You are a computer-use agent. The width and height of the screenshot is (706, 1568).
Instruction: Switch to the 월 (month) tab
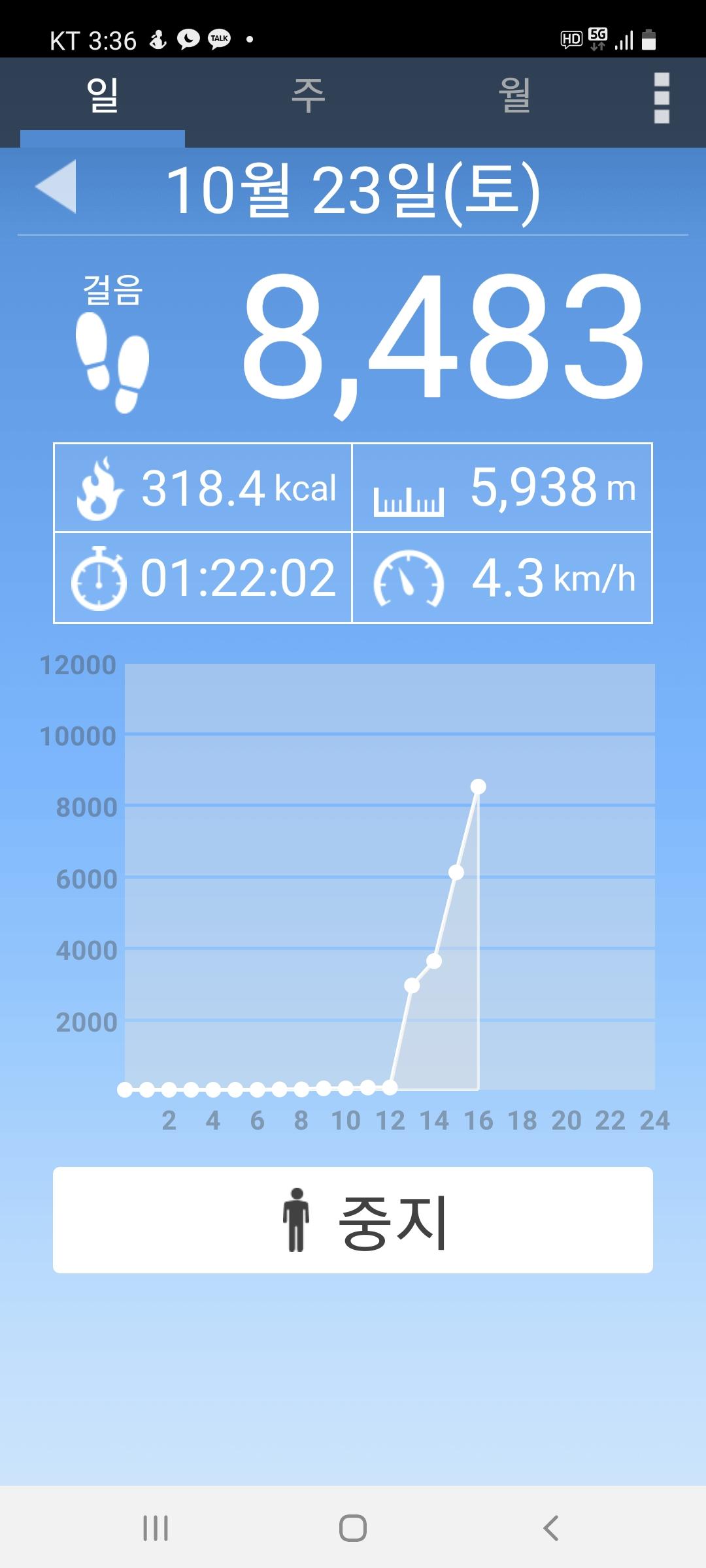[514, 97]
